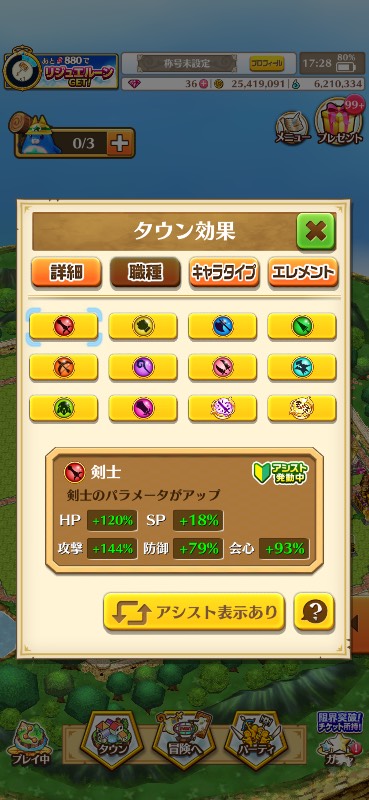Switch to the 詳細 tab
Screen dimensions: 369x800
[66, 272]
